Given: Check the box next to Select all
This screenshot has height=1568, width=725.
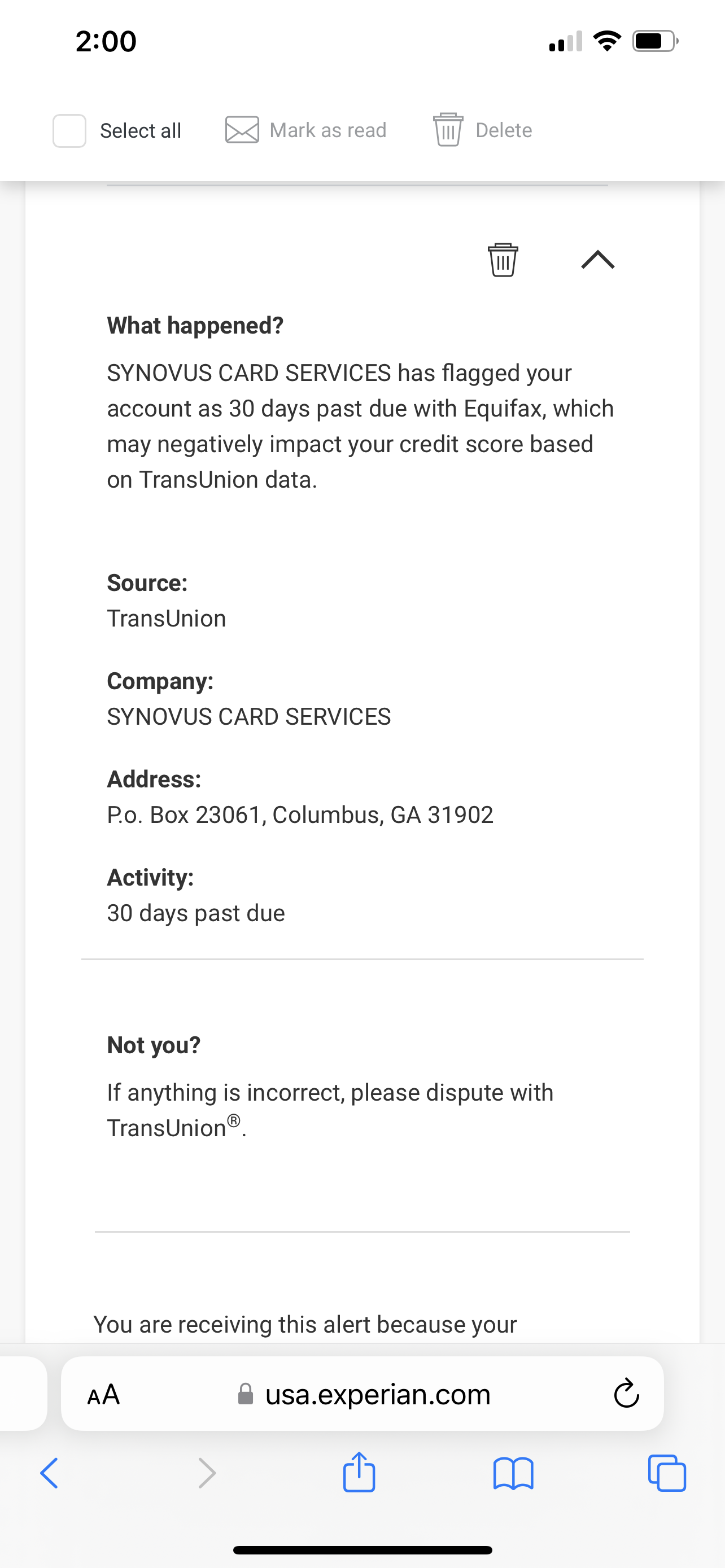Looking at the screenshot, I should tap(69, 130).
